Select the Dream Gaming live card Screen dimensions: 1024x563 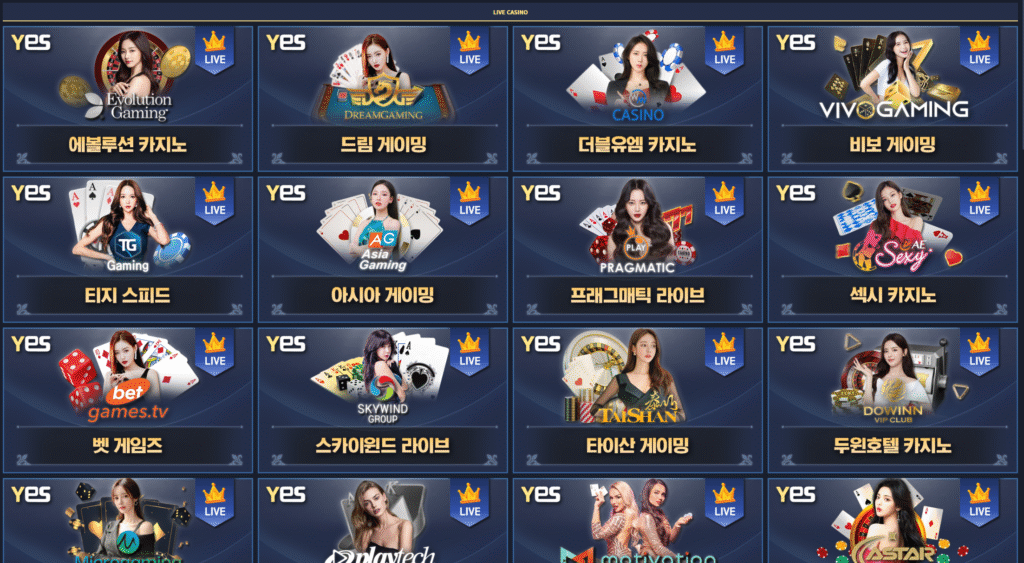382,98
